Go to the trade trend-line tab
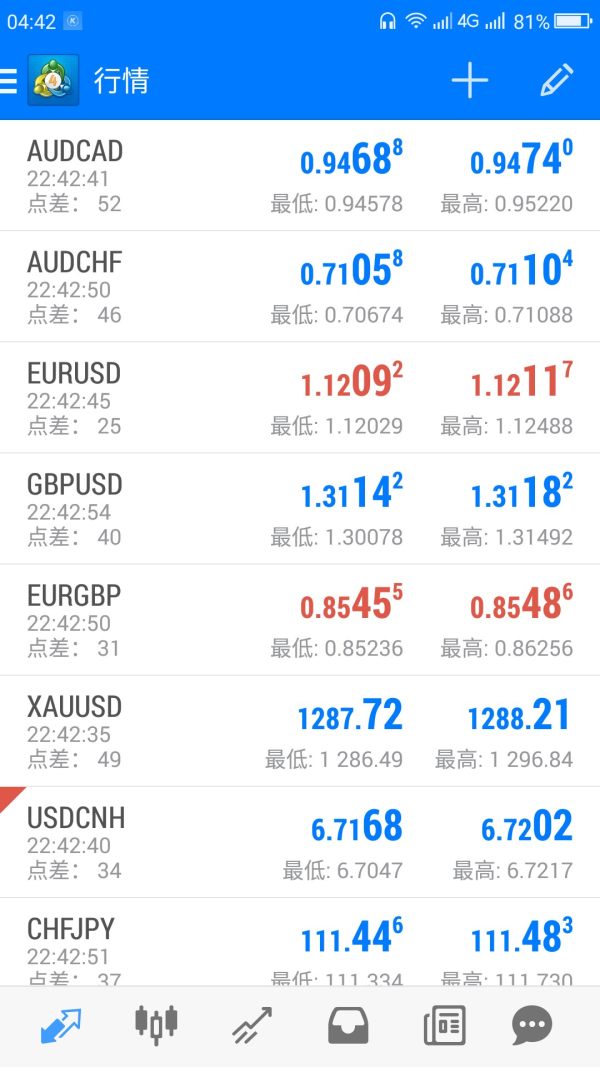Image resolution: width=600 pixels, height=1067 pixels. click(252, 1026)
